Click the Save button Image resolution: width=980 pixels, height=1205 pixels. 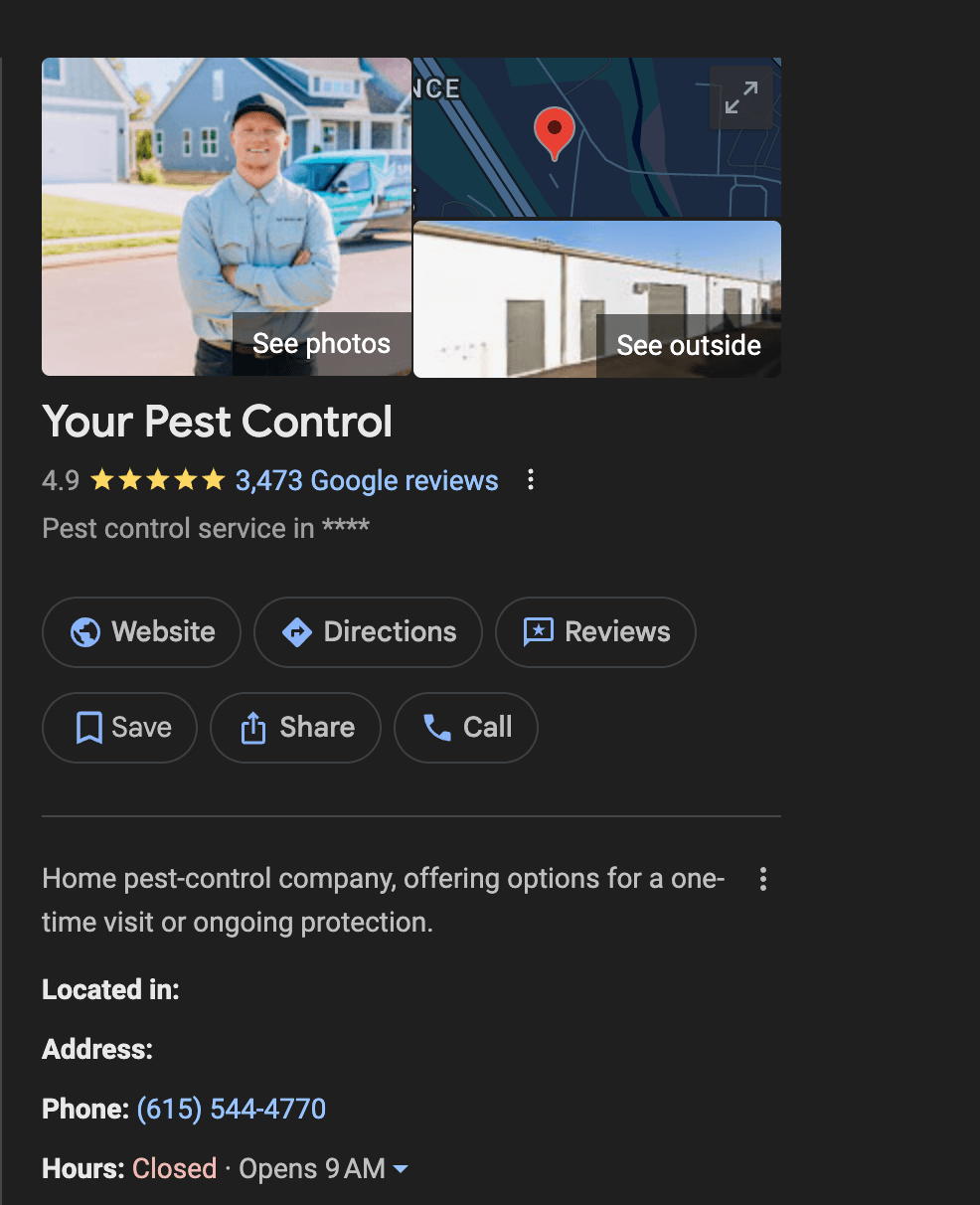coord(119,727)
